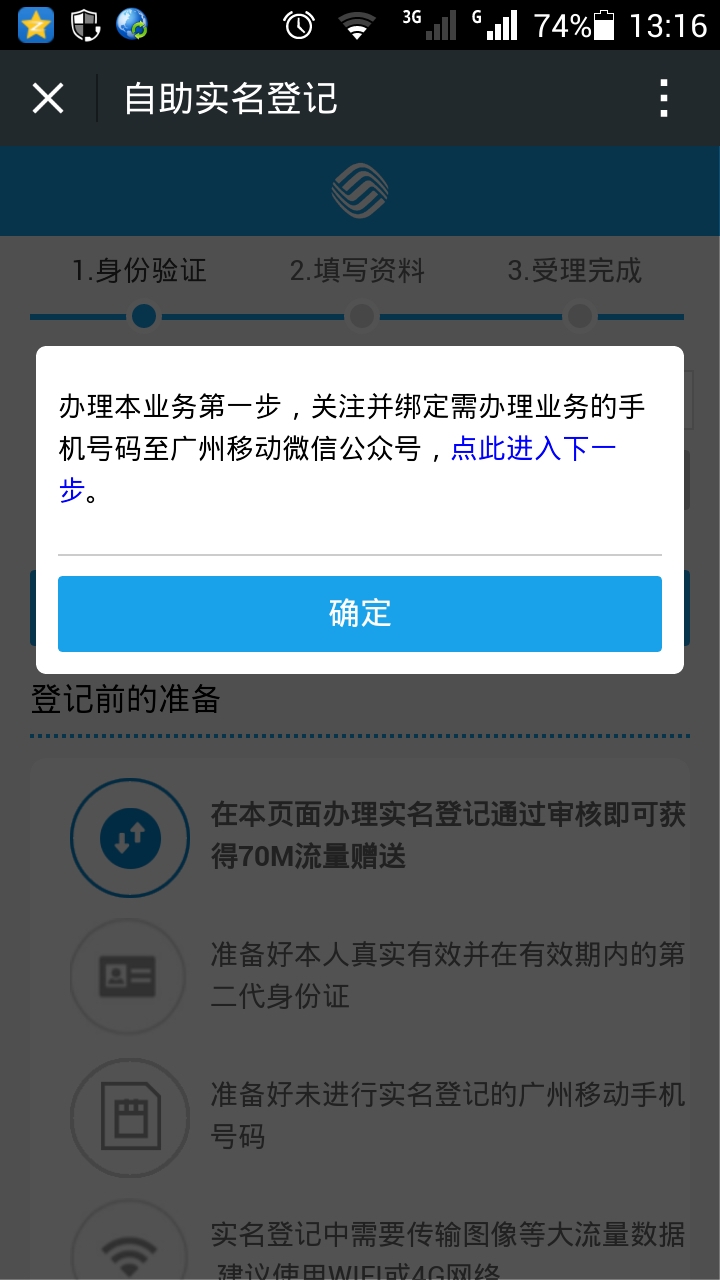Close the 自助实名登记 page
The image size is (720, 1280).
[x=48, y=99]
